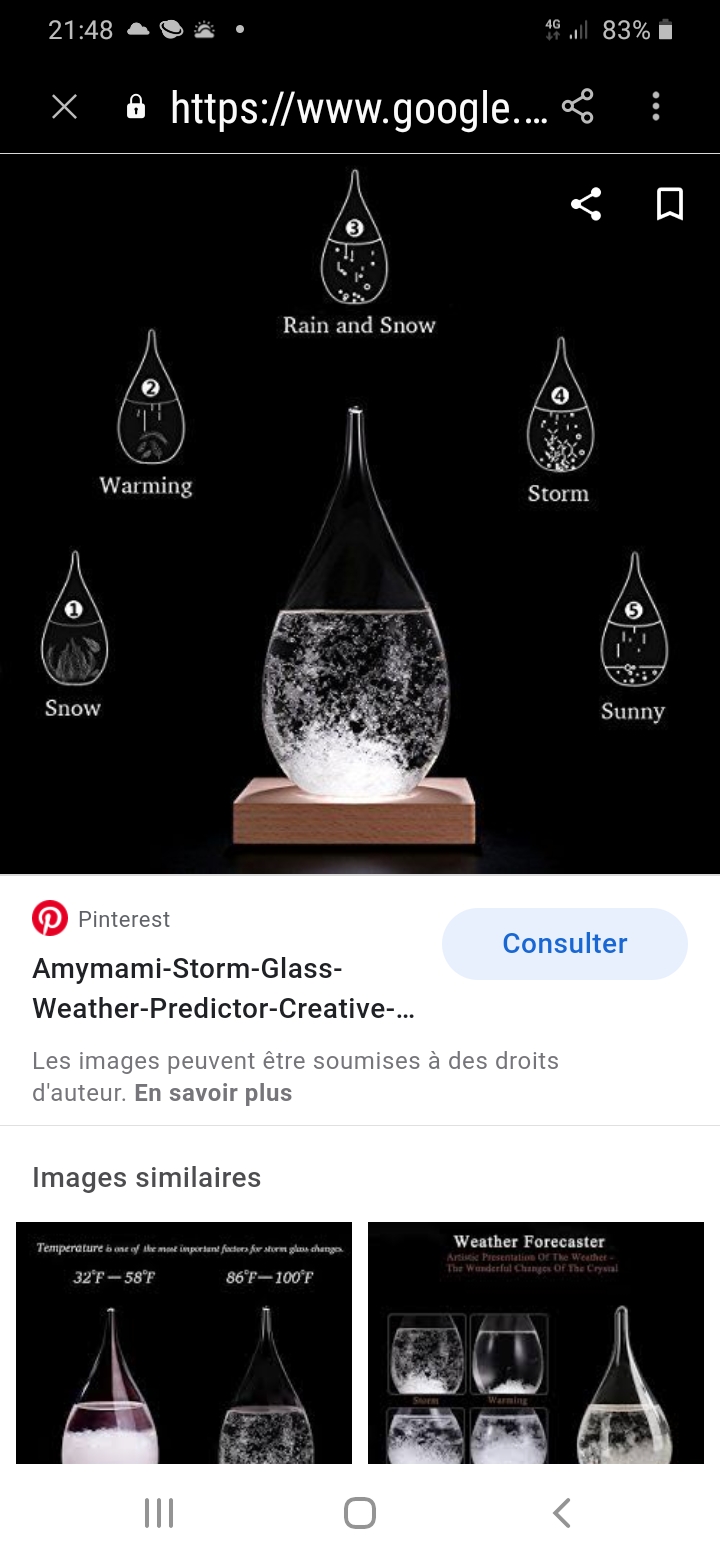Open the similar image showing temperature ranges
The height and width of the screenshot is (1560, 720).
point(184,1342)
